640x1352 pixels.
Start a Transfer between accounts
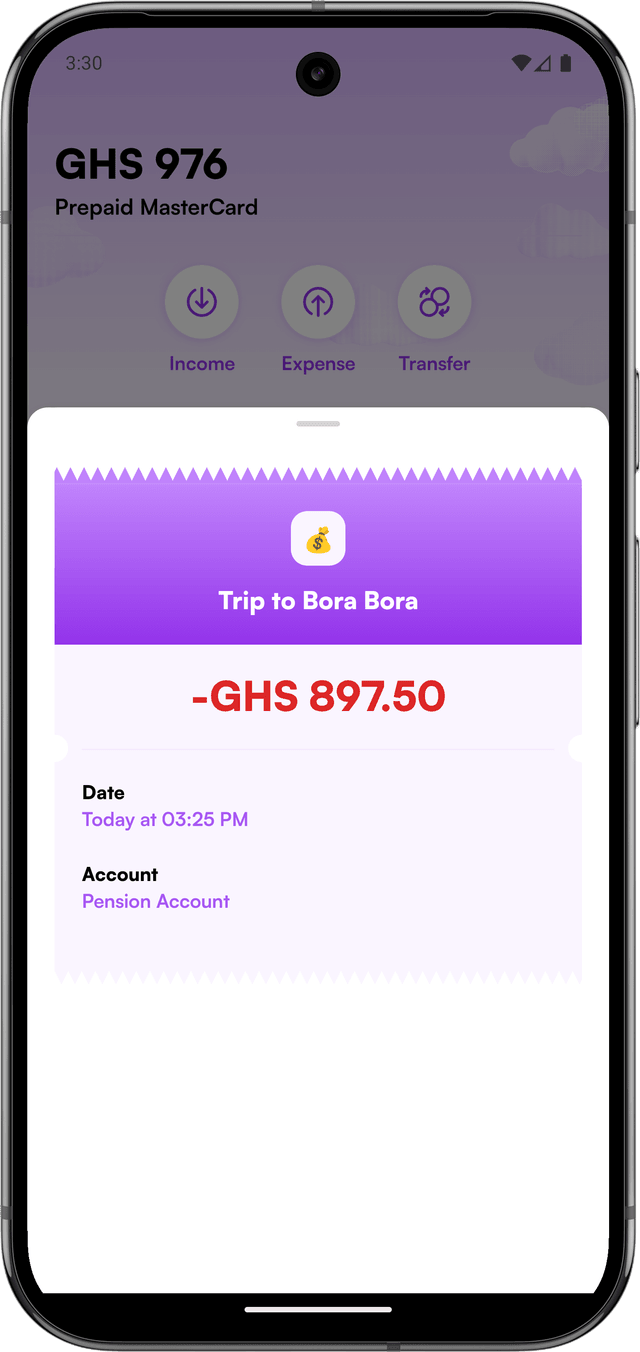[434, 302]
